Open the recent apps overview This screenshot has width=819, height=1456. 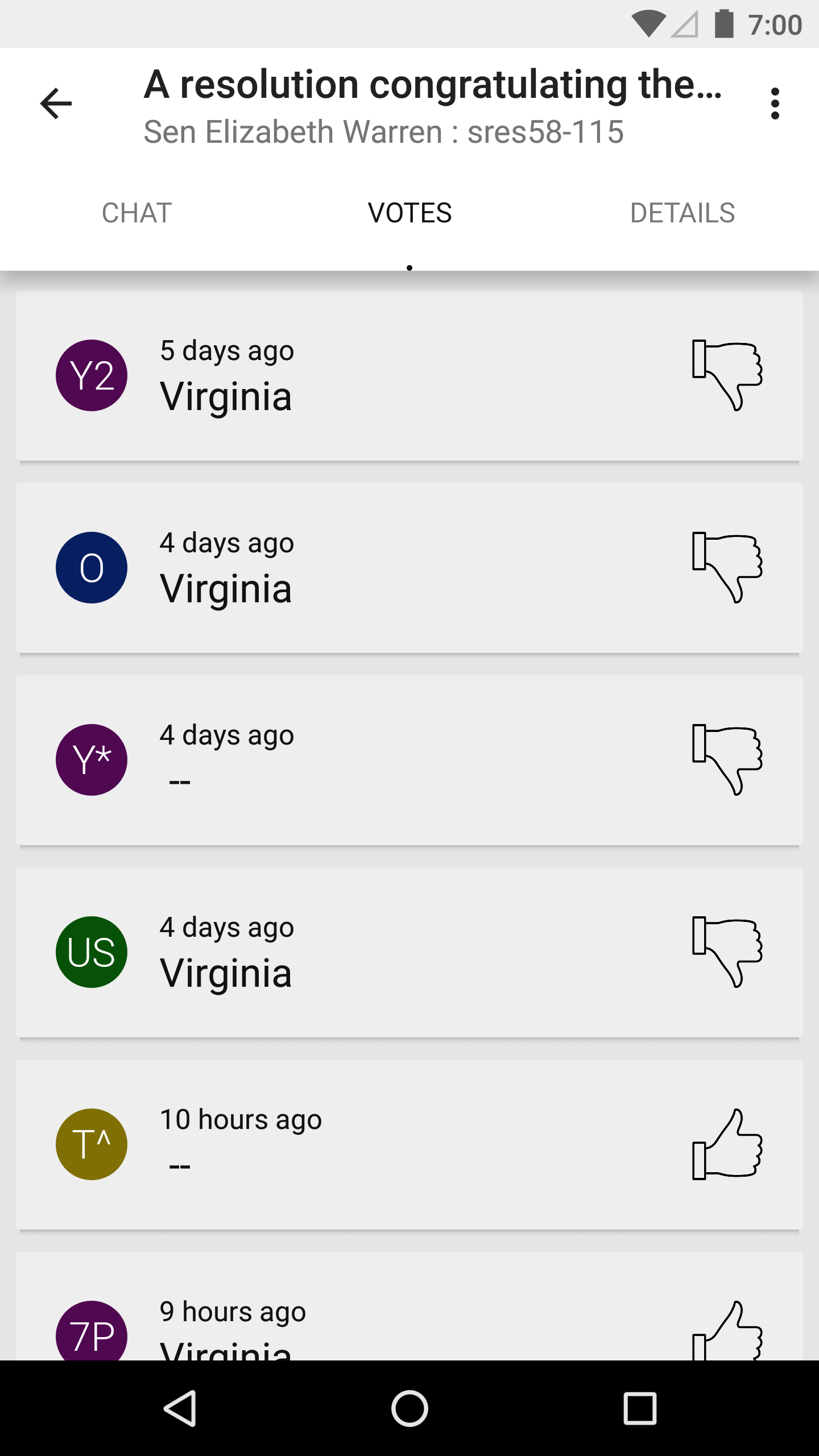pos(640,1408)
